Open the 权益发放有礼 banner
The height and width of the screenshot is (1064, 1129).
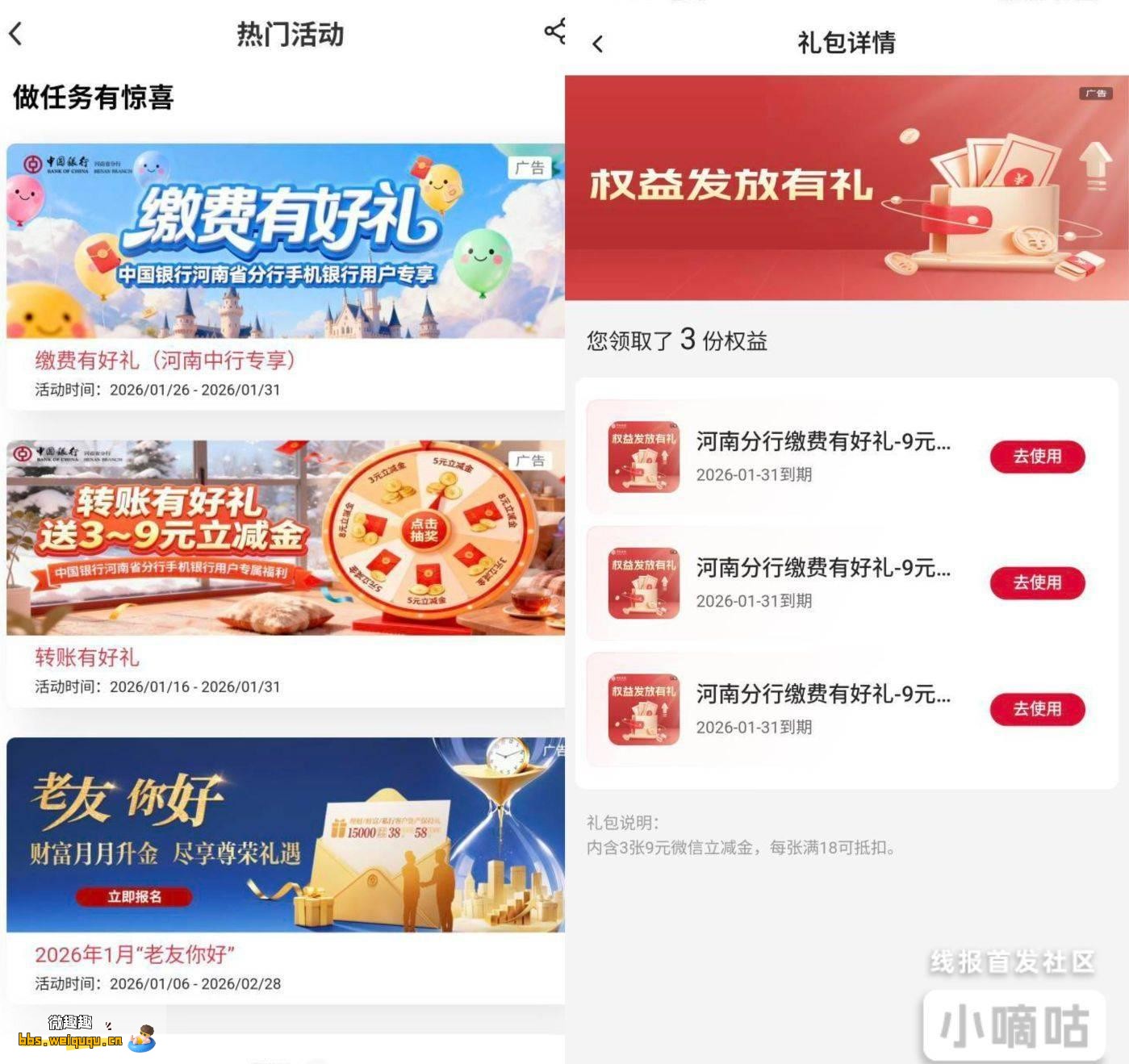click(846, 188)
